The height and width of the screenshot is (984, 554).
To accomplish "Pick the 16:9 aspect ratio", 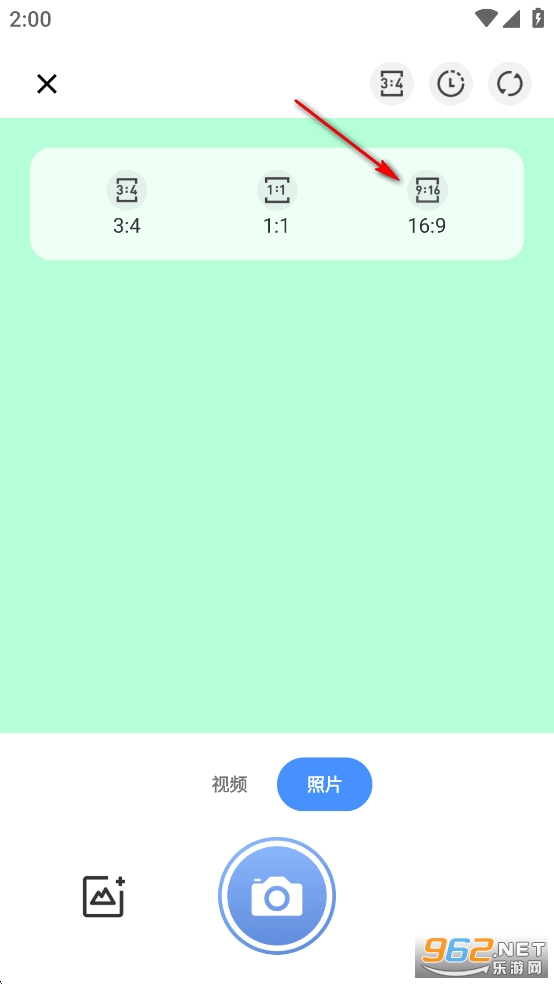I will click(x=427, y=203).
